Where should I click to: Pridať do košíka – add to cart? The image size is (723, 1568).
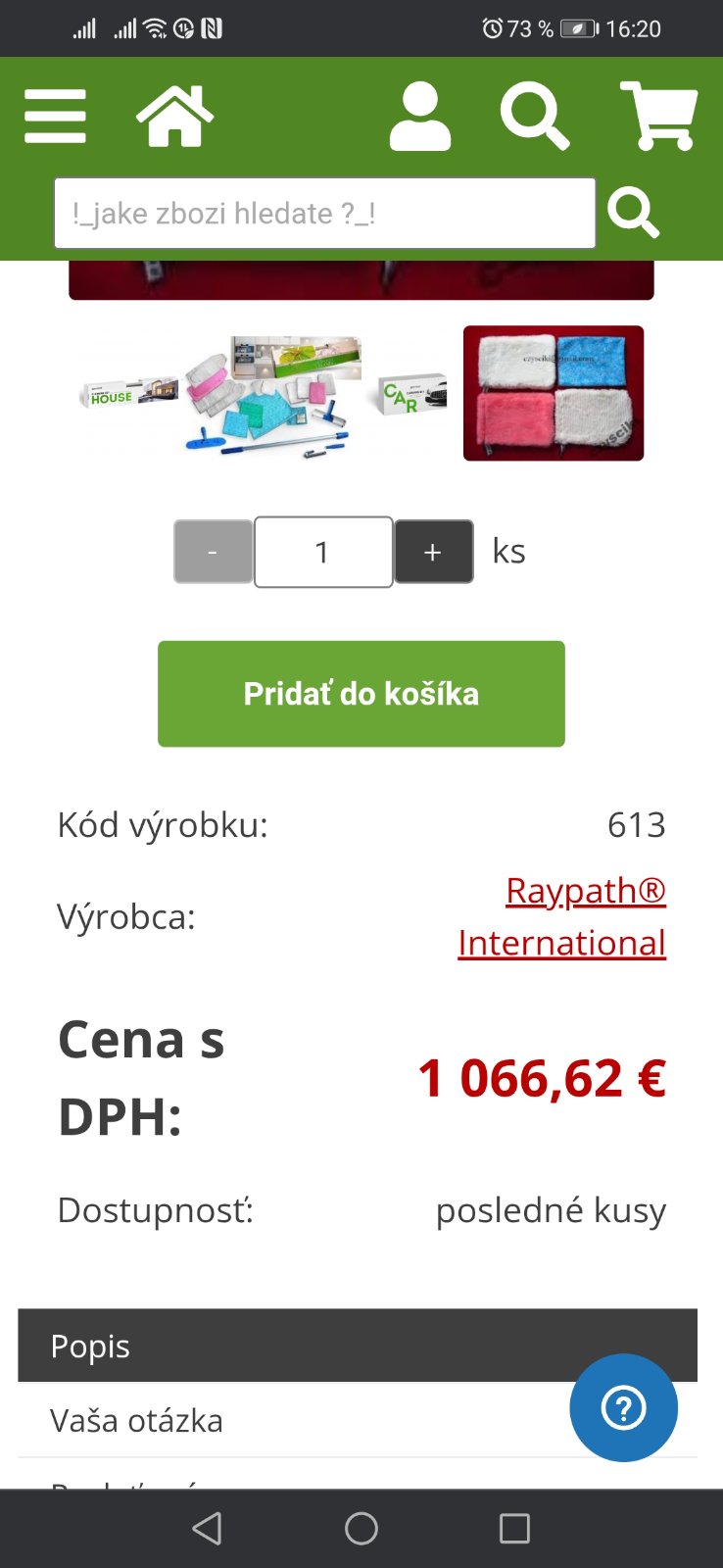pyautogui.click(x=361, y=694)
